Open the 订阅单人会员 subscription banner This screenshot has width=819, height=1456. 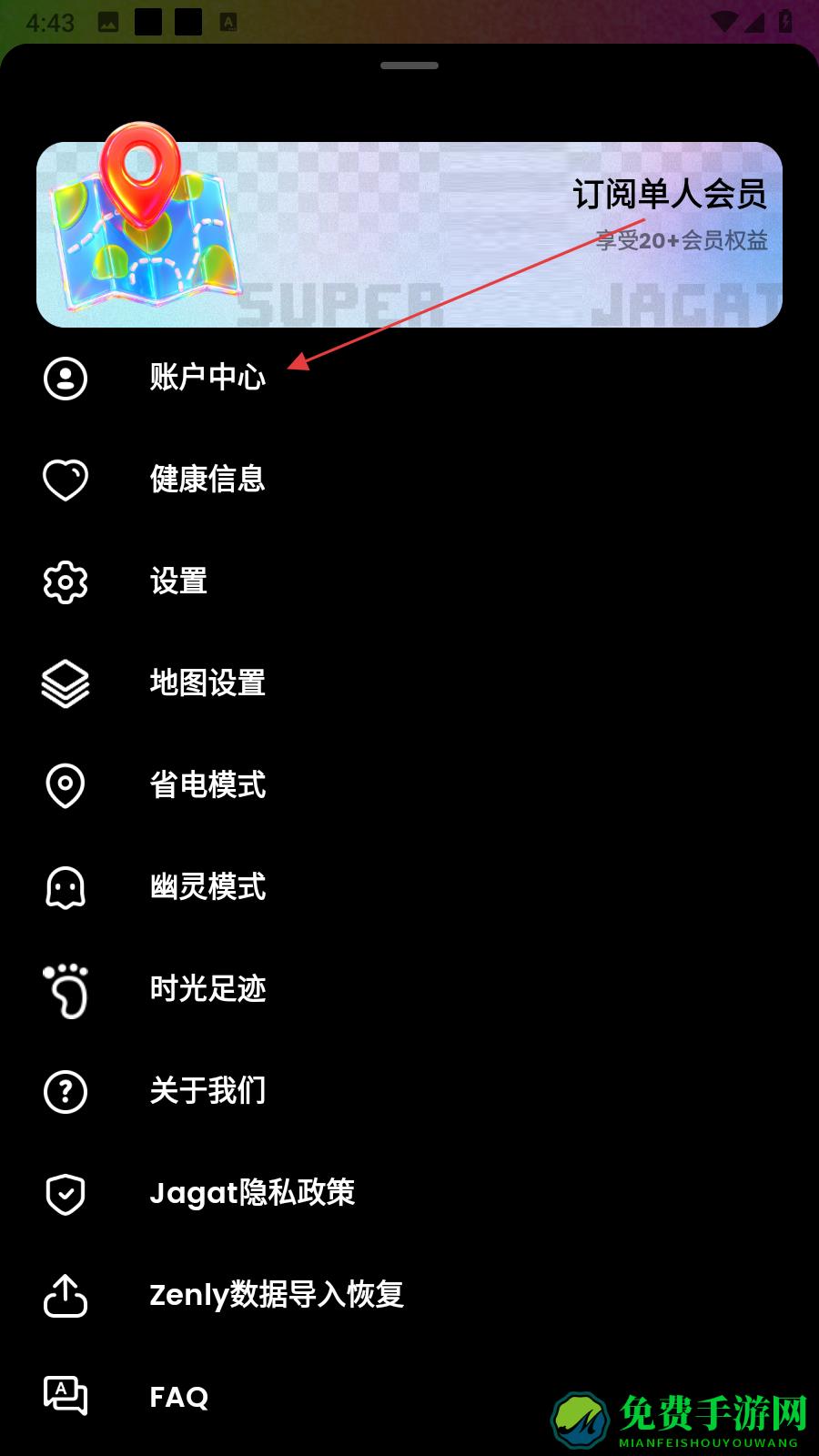tap(409, 235)
